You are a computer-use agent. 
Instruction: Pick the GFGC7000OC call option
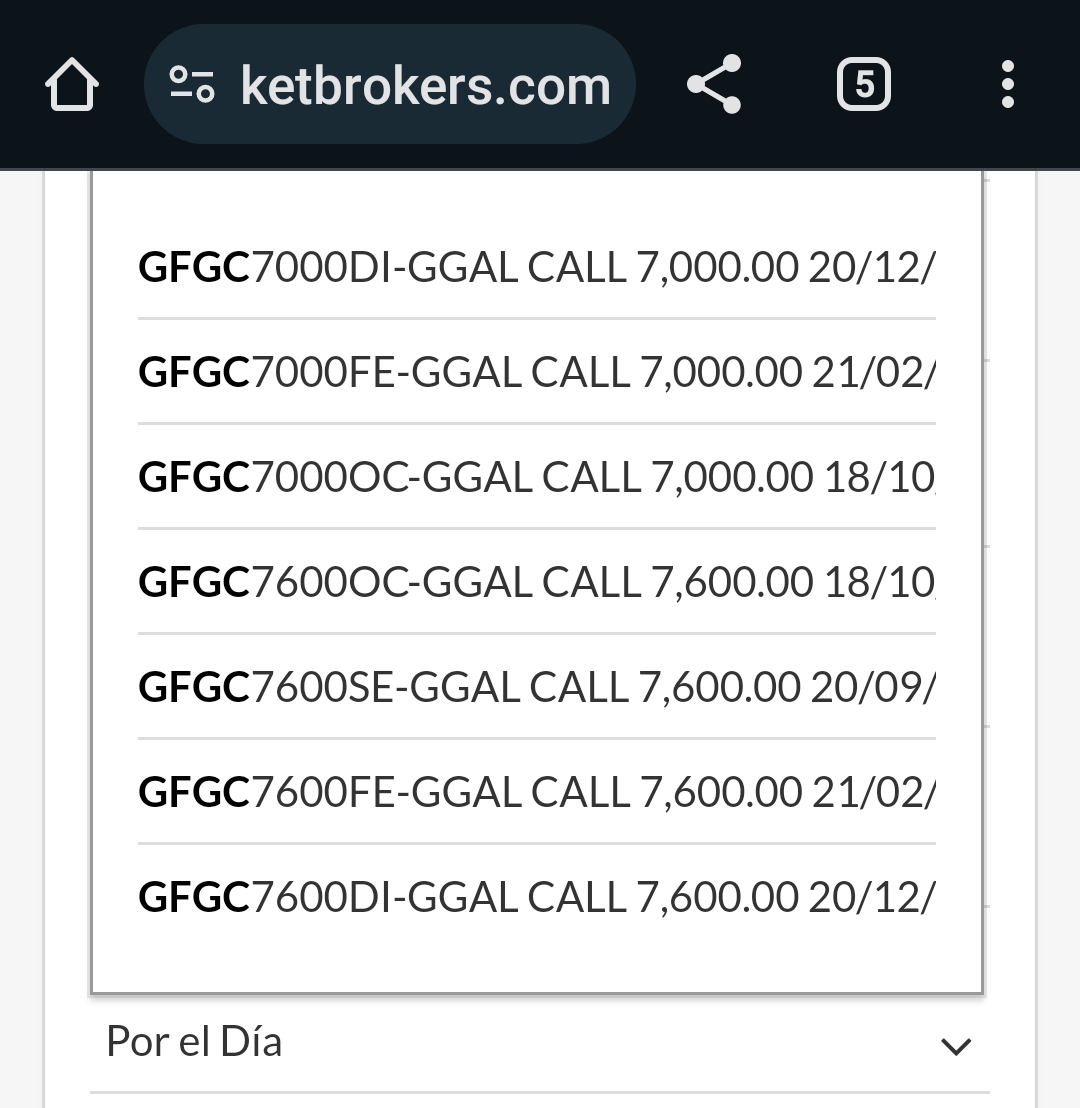(536, 477)
